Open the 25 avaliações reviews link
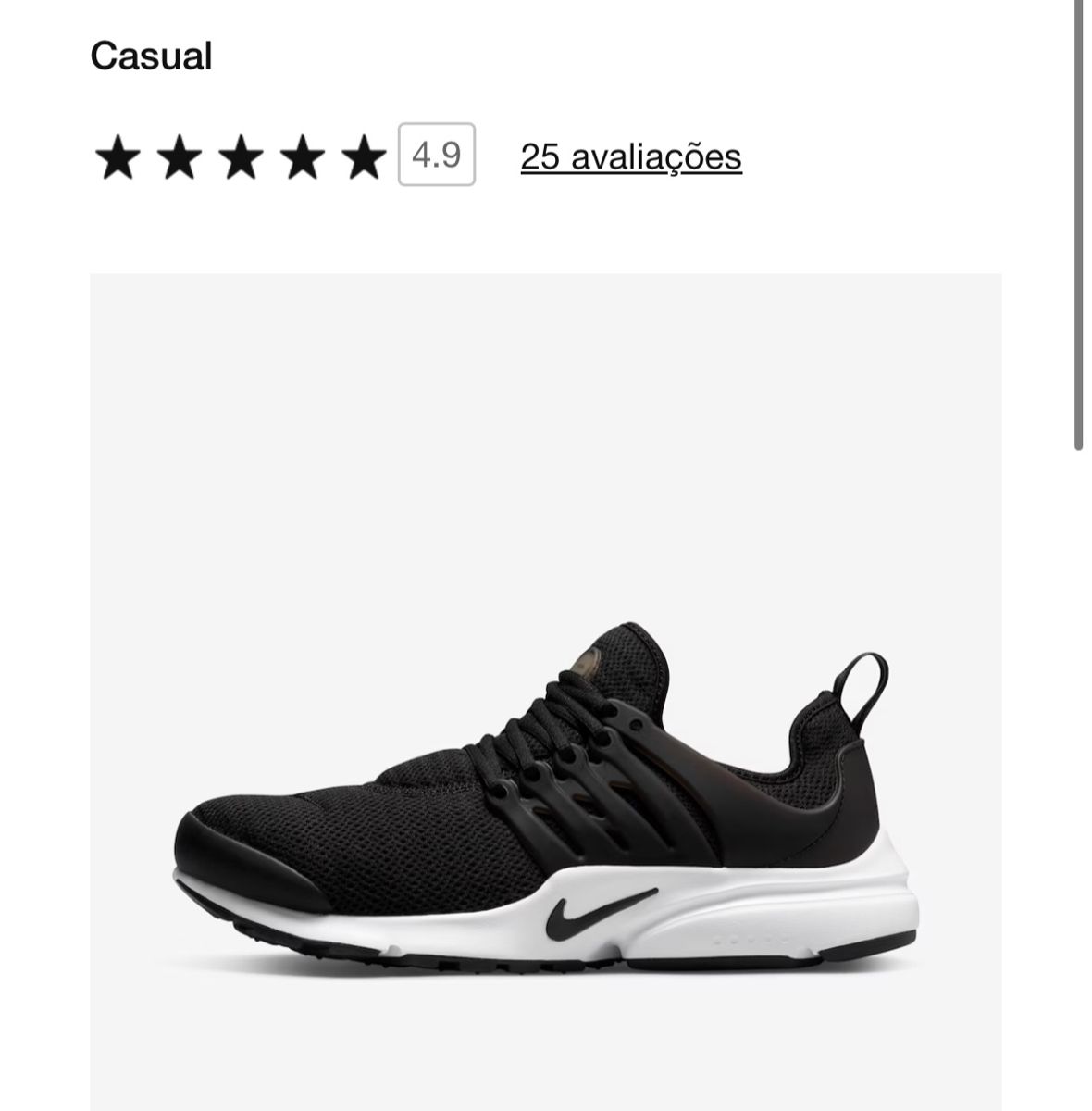Screen dimensions: 1092x1111 pos(630,156)
